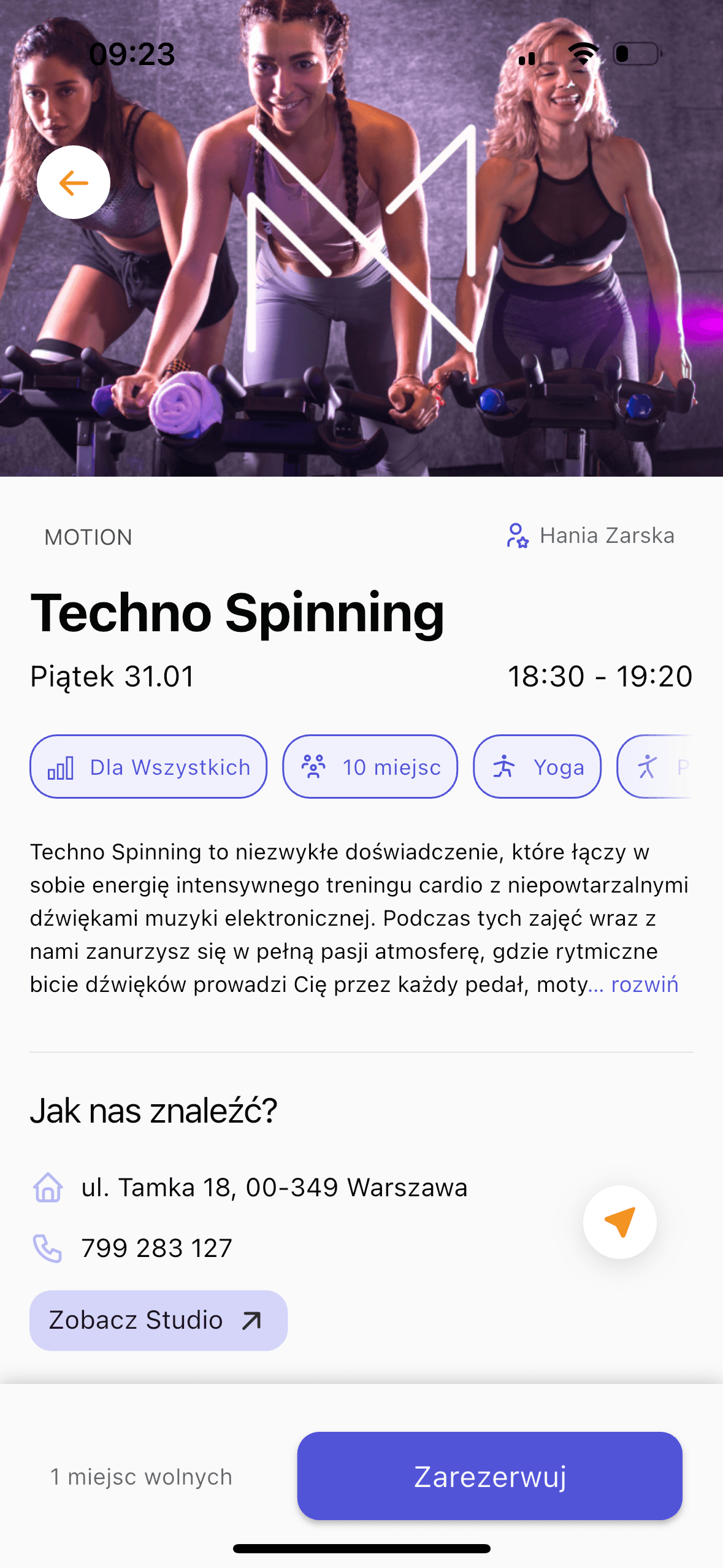
Task: Select the Dla Wszystkich chip
Action: (148, 766)
